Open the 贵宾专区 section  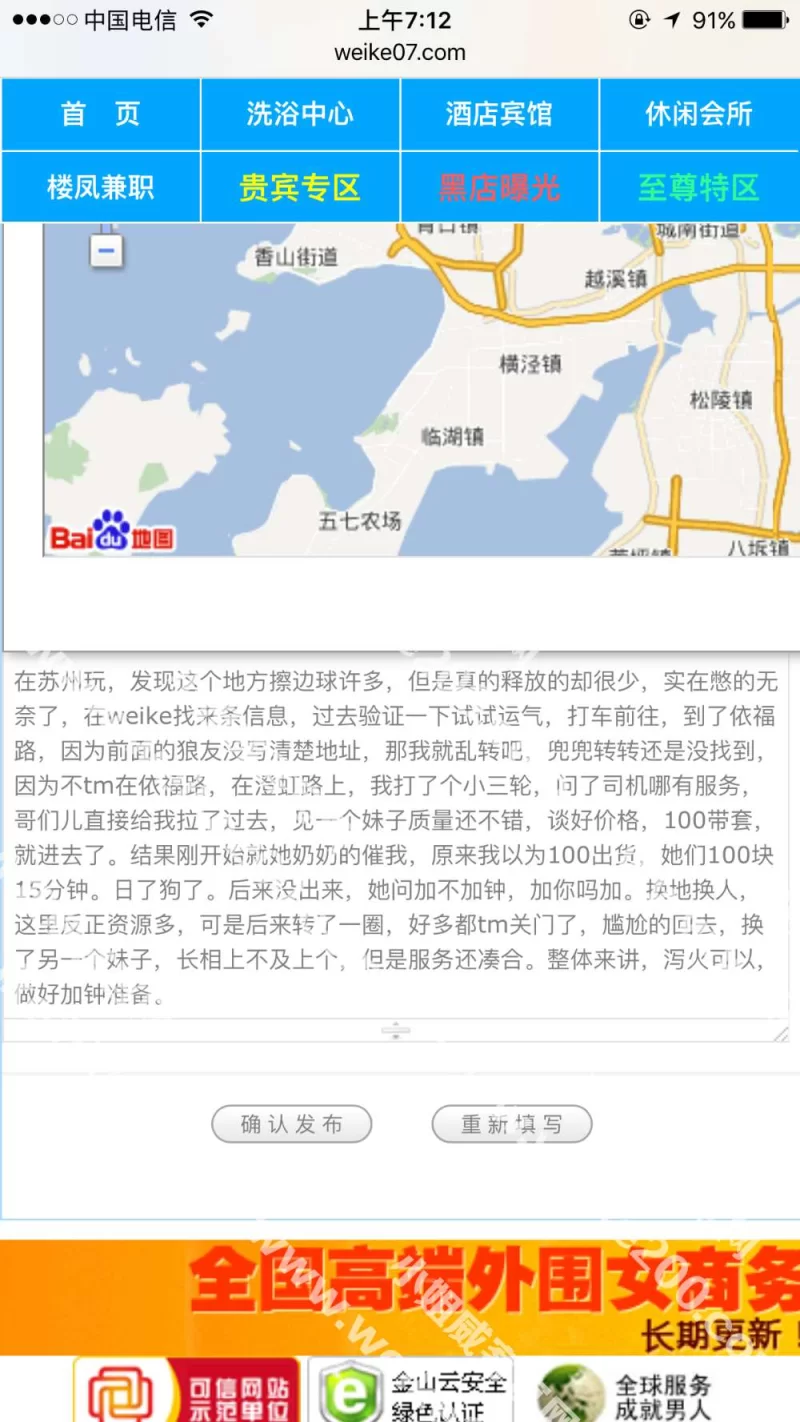point(300,187)
